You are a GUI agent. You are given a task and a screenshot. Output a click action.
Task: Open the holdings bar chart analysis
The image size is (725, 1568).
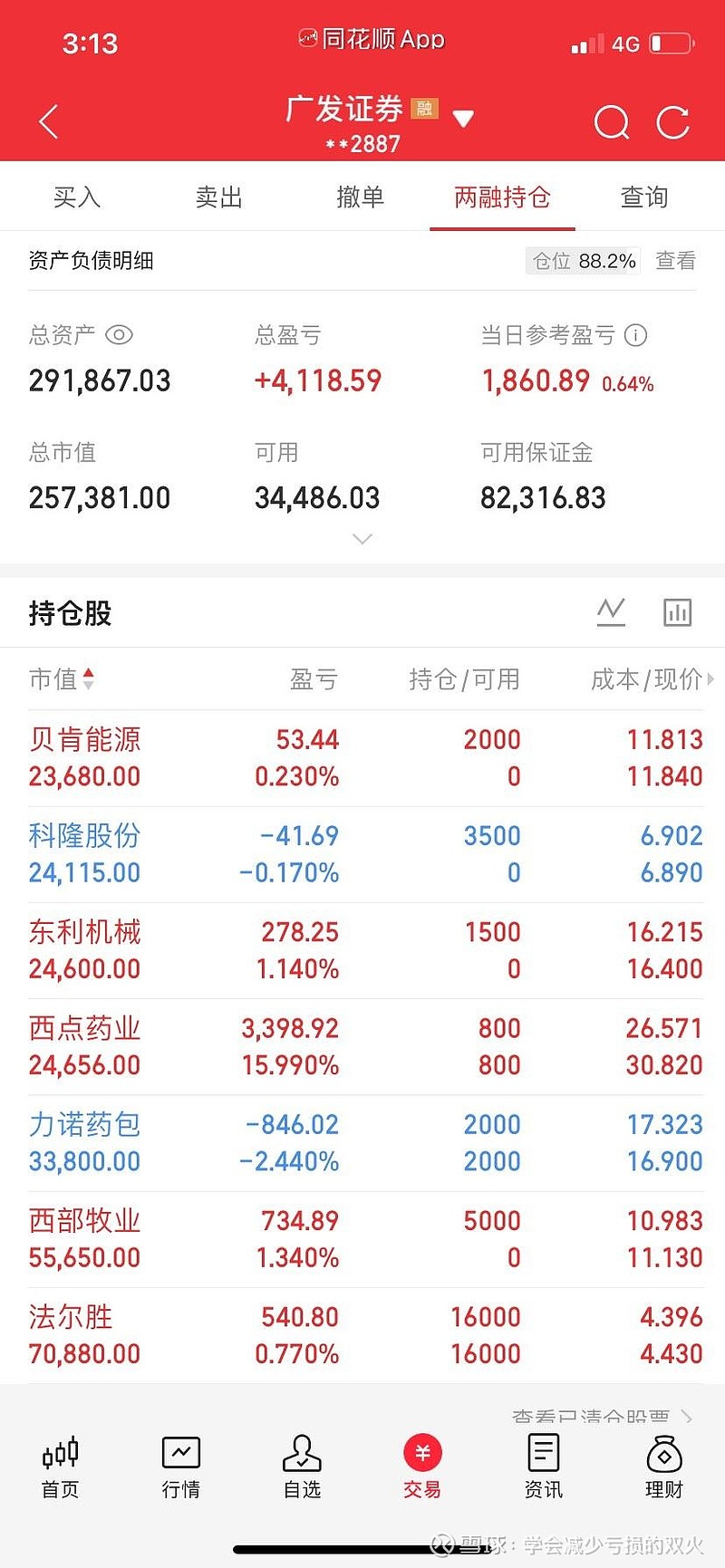(677, 612)
